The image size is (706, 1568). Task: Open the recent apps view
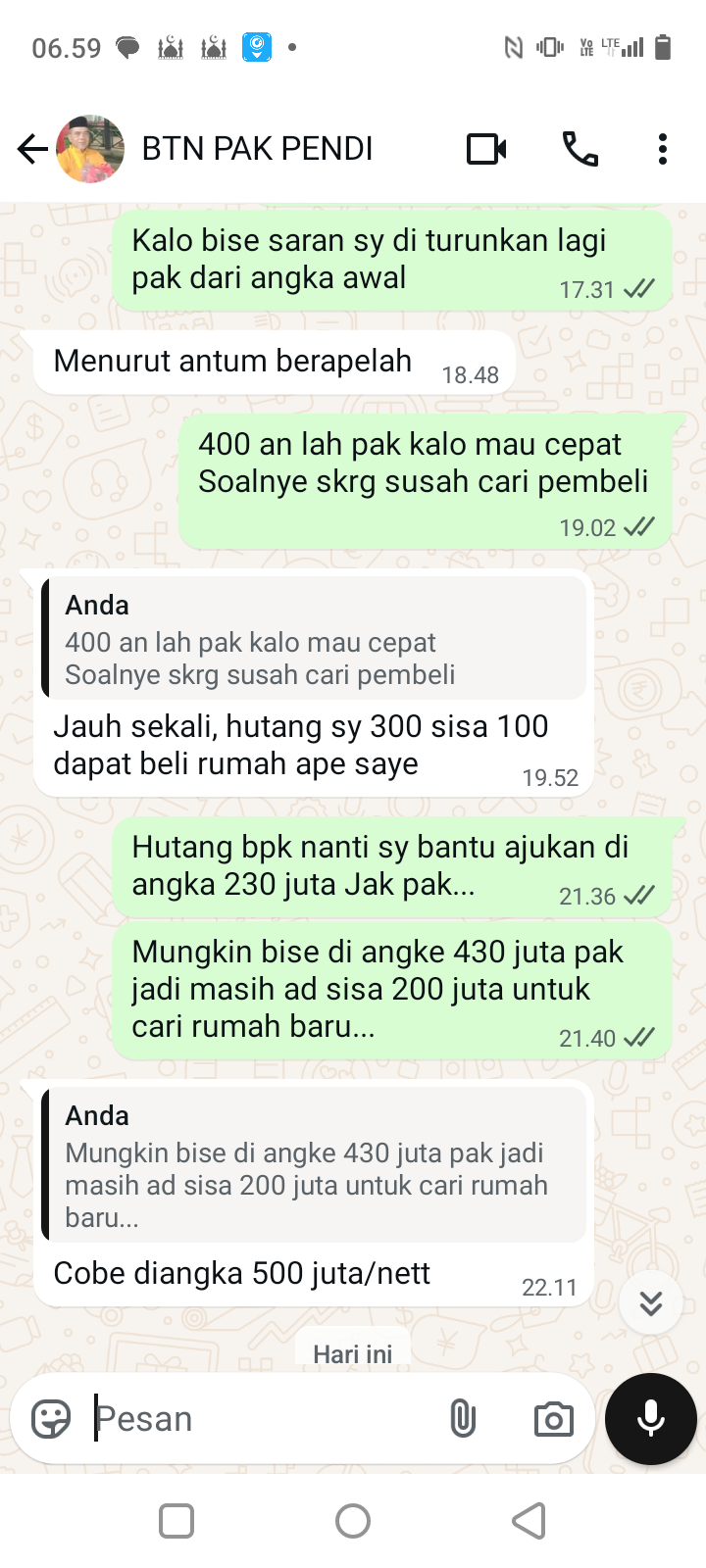tap(176, 1521)
